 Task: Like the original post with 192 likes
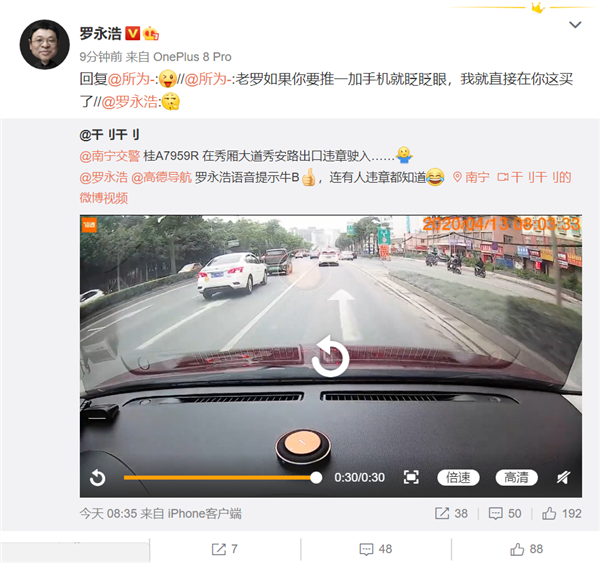(x=561, y=514)
